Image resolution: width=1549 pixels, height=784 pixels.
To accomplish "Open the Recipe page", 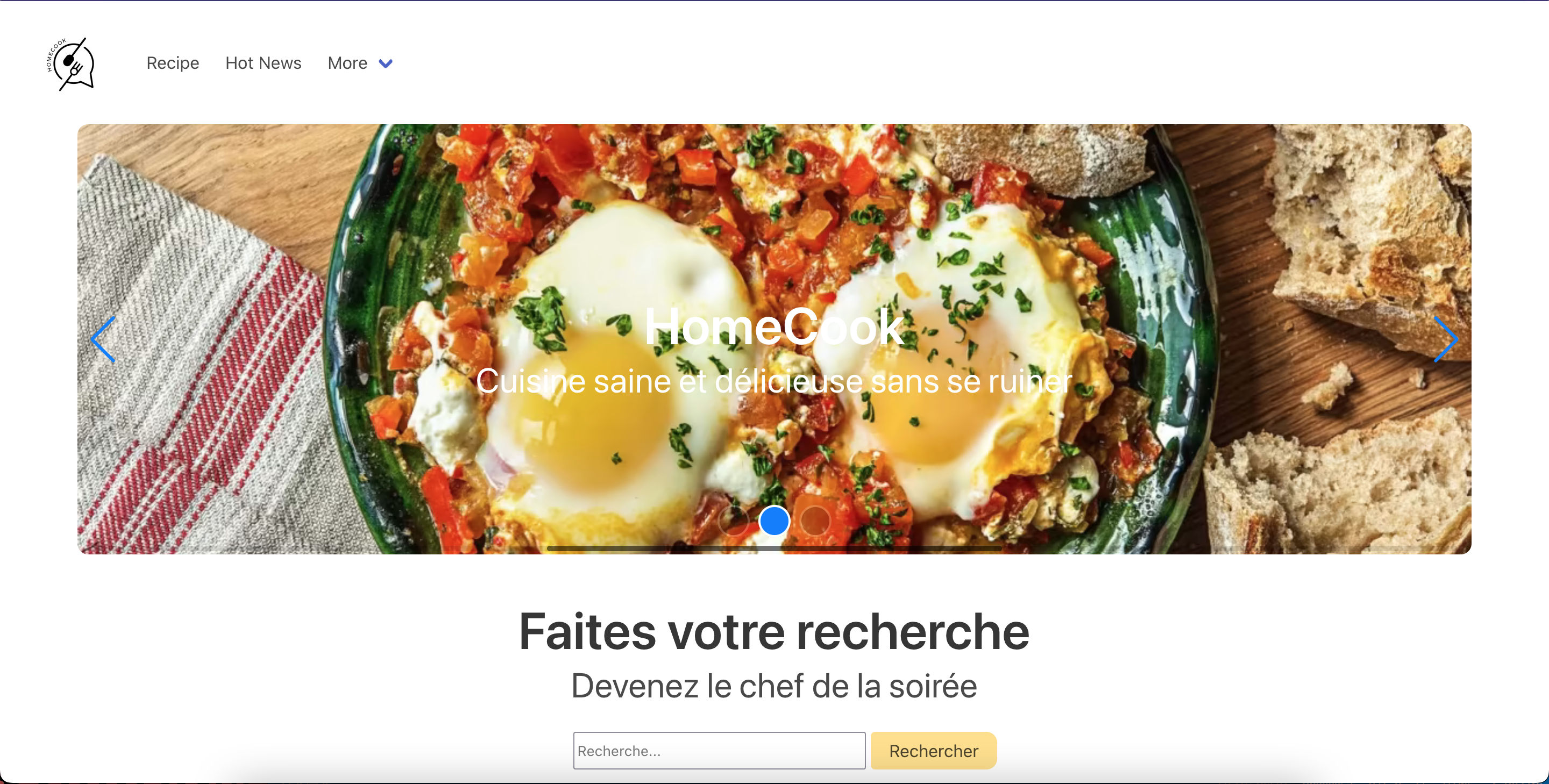I will (173, 63).
